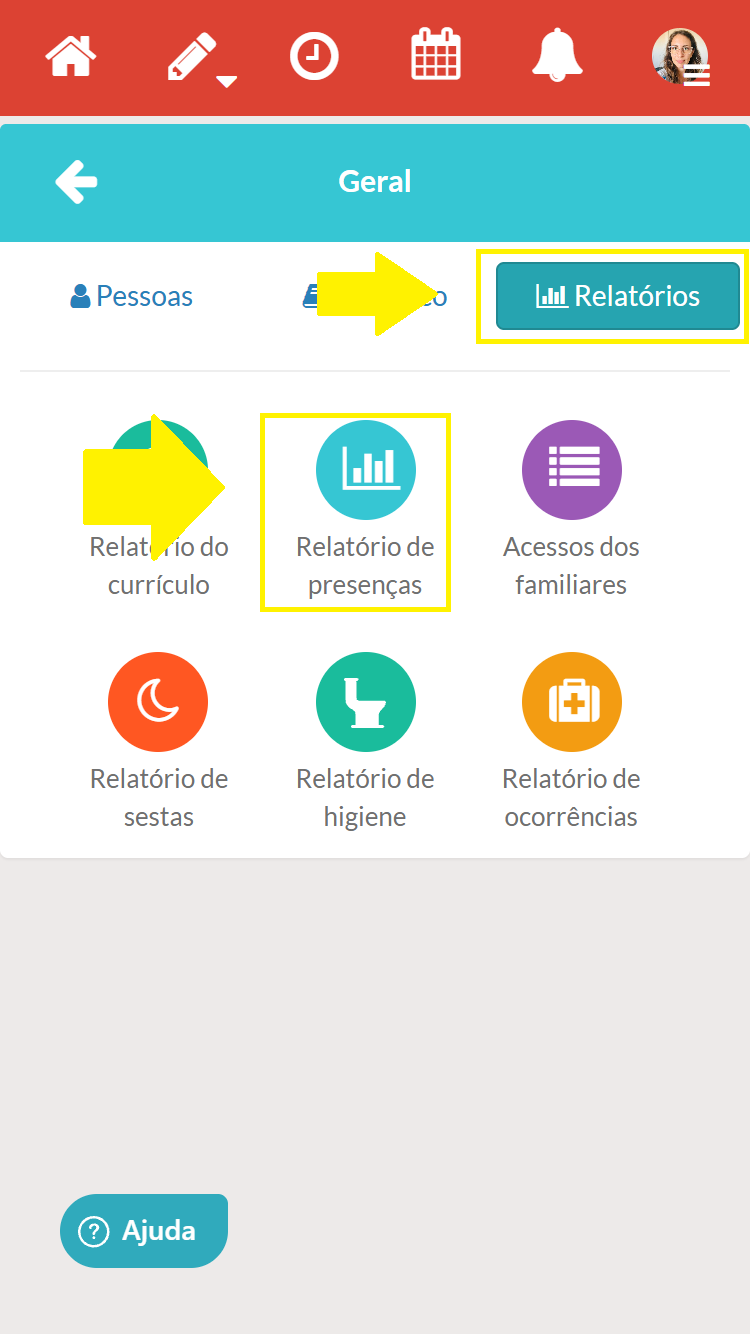Open the profile avatar menu
This screenshot has width=750, height=1334.
click(x=681, y=56)
